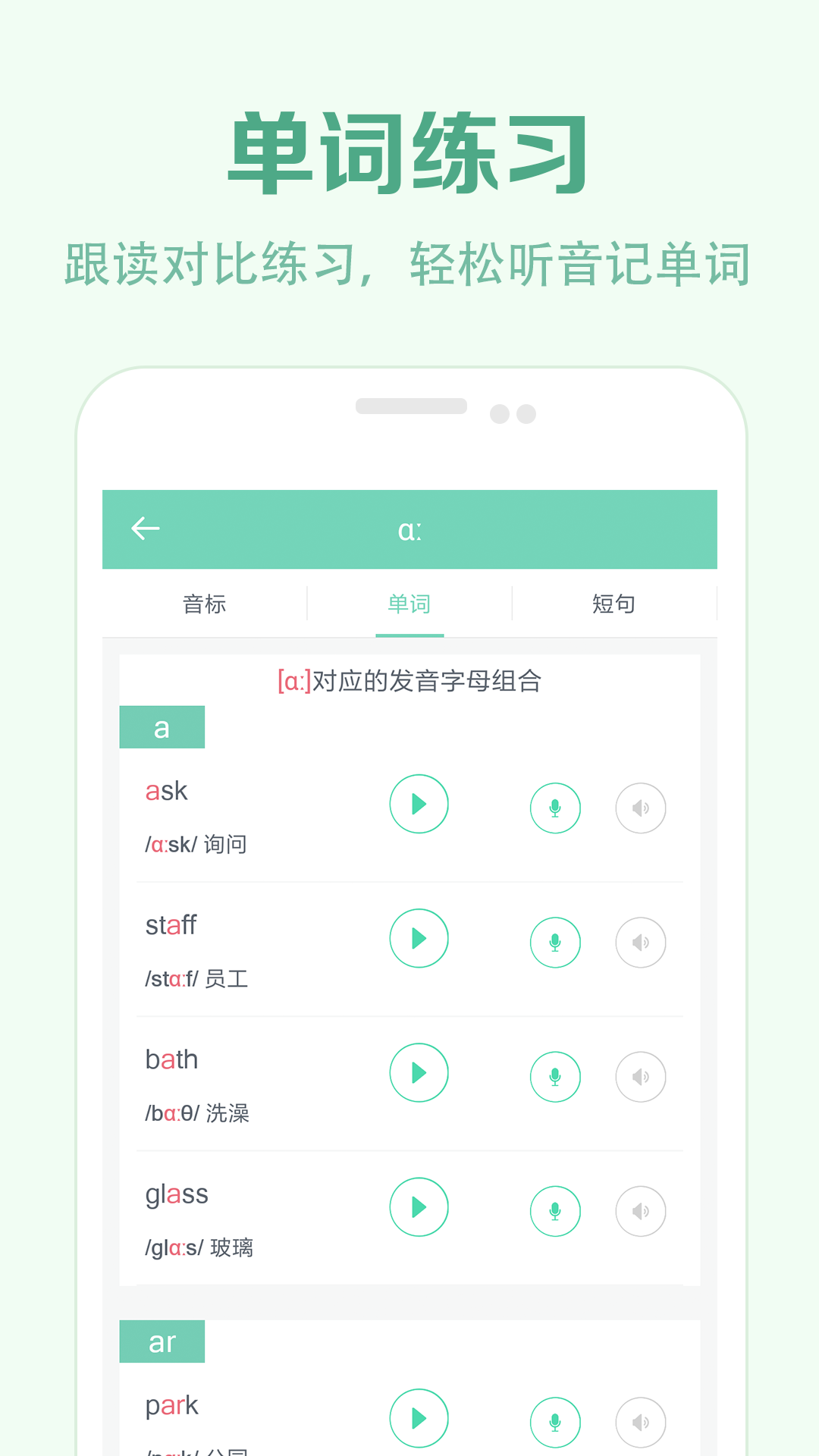Switch to the 音标 tab

[205, 604]
